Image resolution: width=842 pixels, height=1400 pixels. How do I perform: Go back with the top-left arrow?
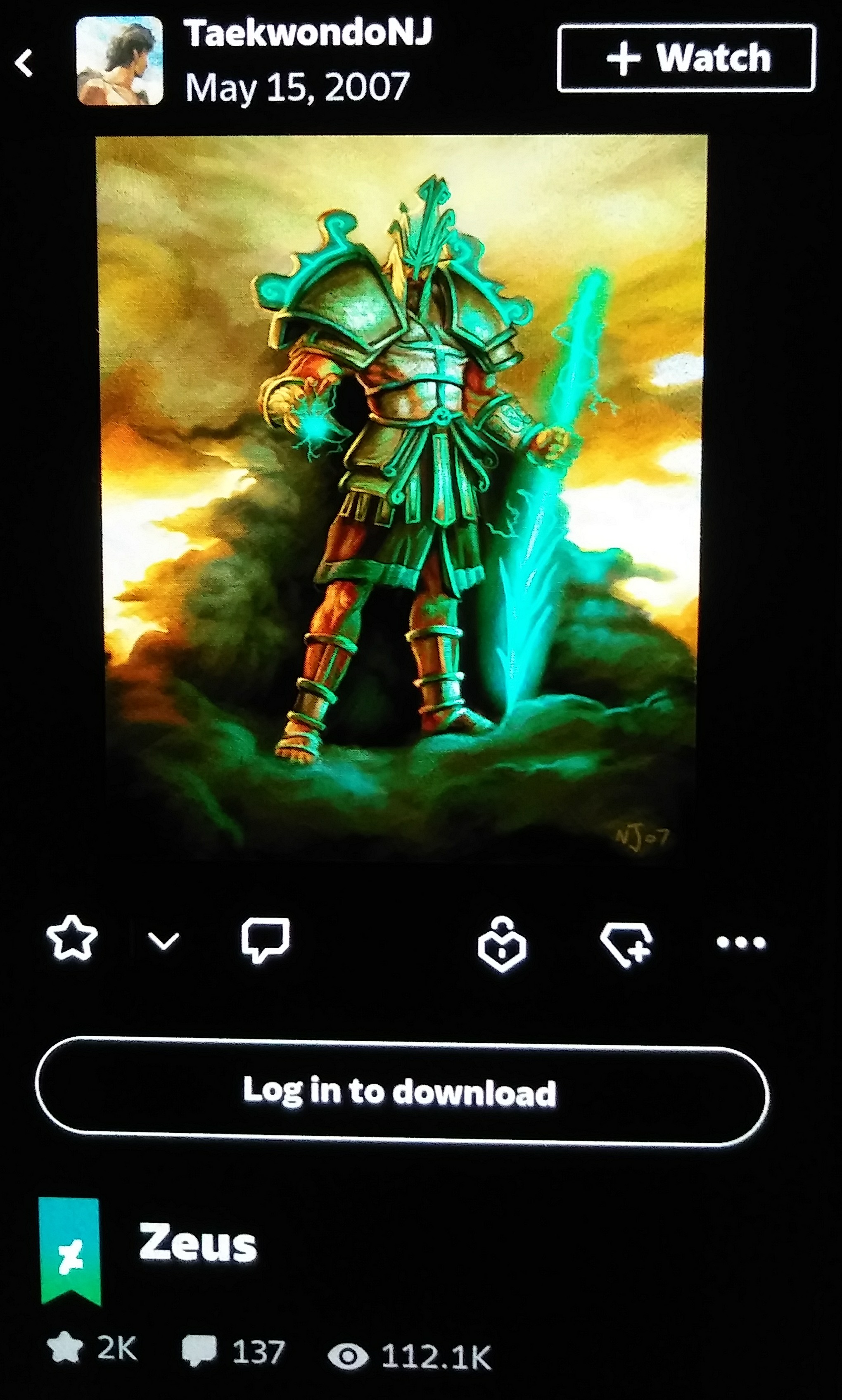click(24, 62)
